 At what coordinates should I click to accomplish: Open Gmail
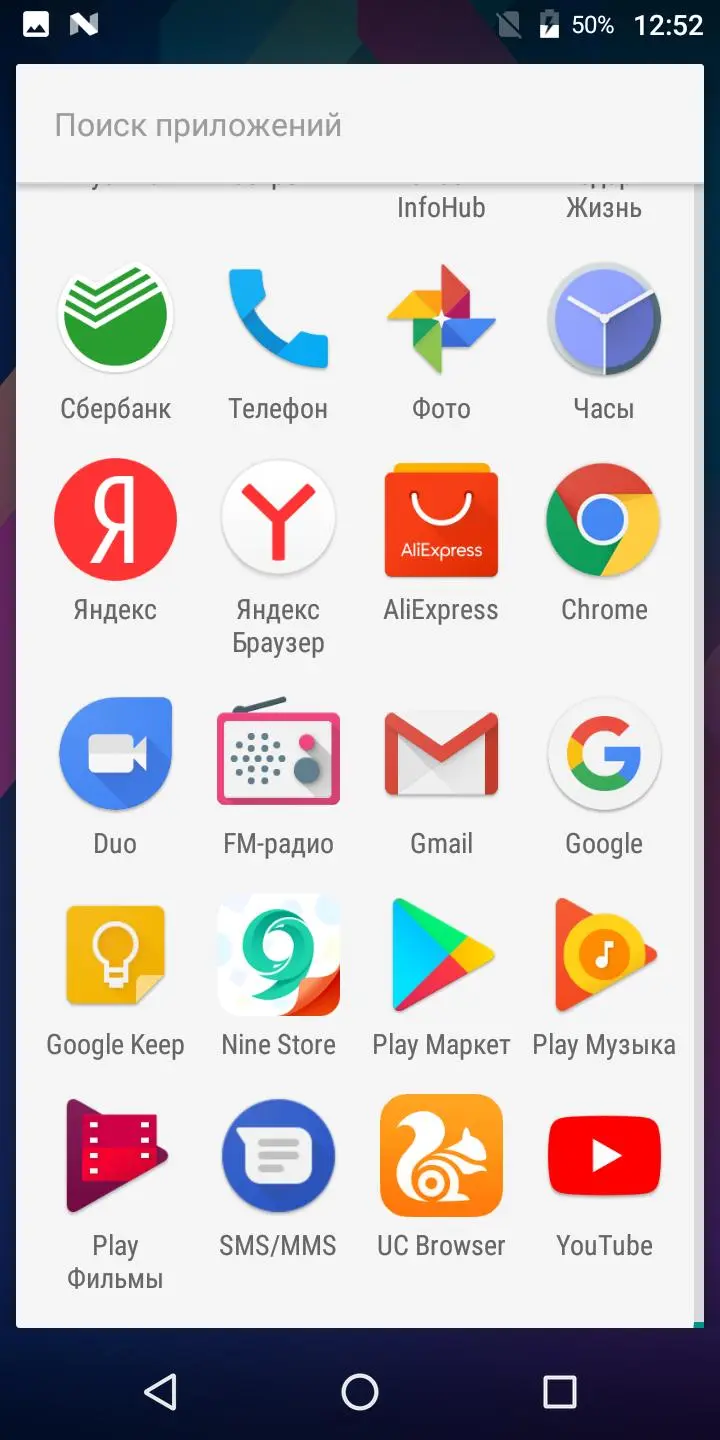click(x=441, y=754)
